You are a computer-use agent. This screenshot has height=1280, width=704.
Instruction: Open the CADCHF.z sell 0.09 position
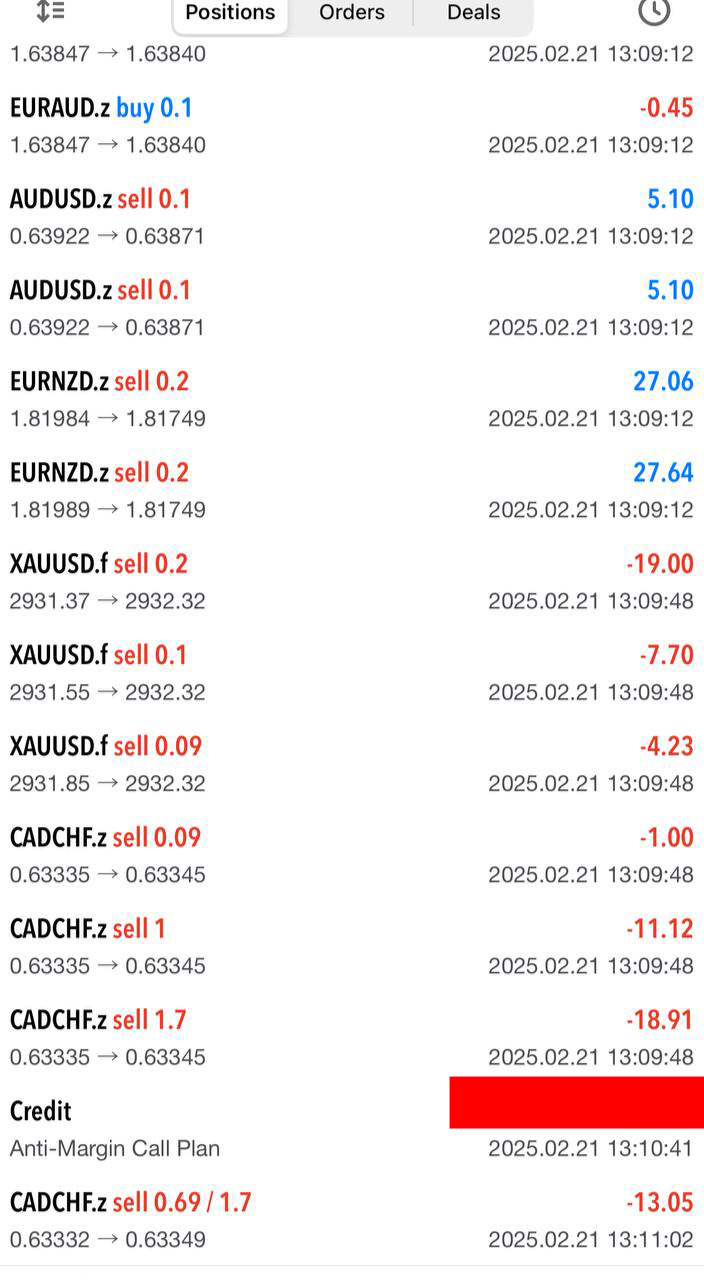point(350,855)
